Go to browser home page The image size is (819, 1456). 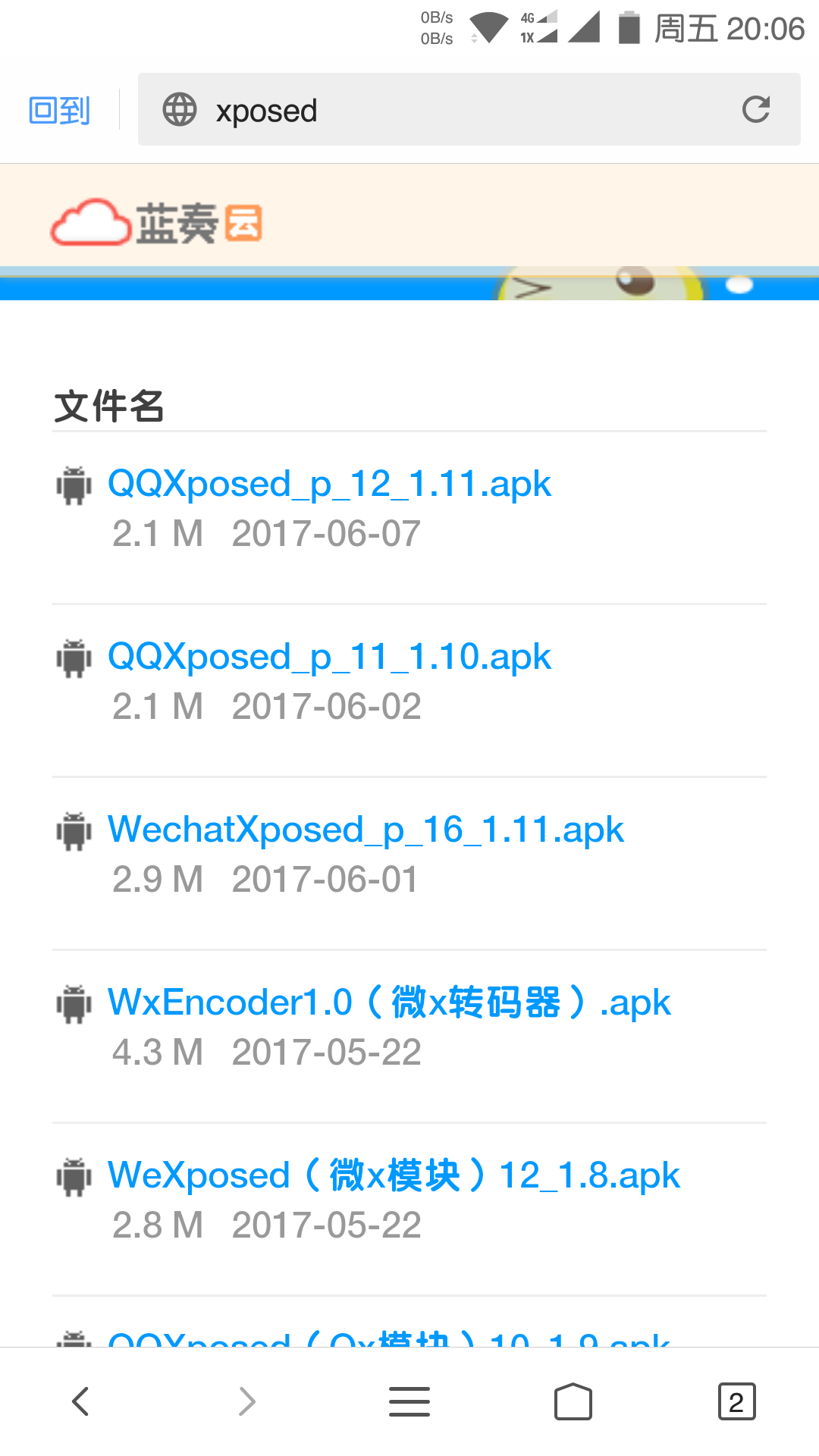573,1401
